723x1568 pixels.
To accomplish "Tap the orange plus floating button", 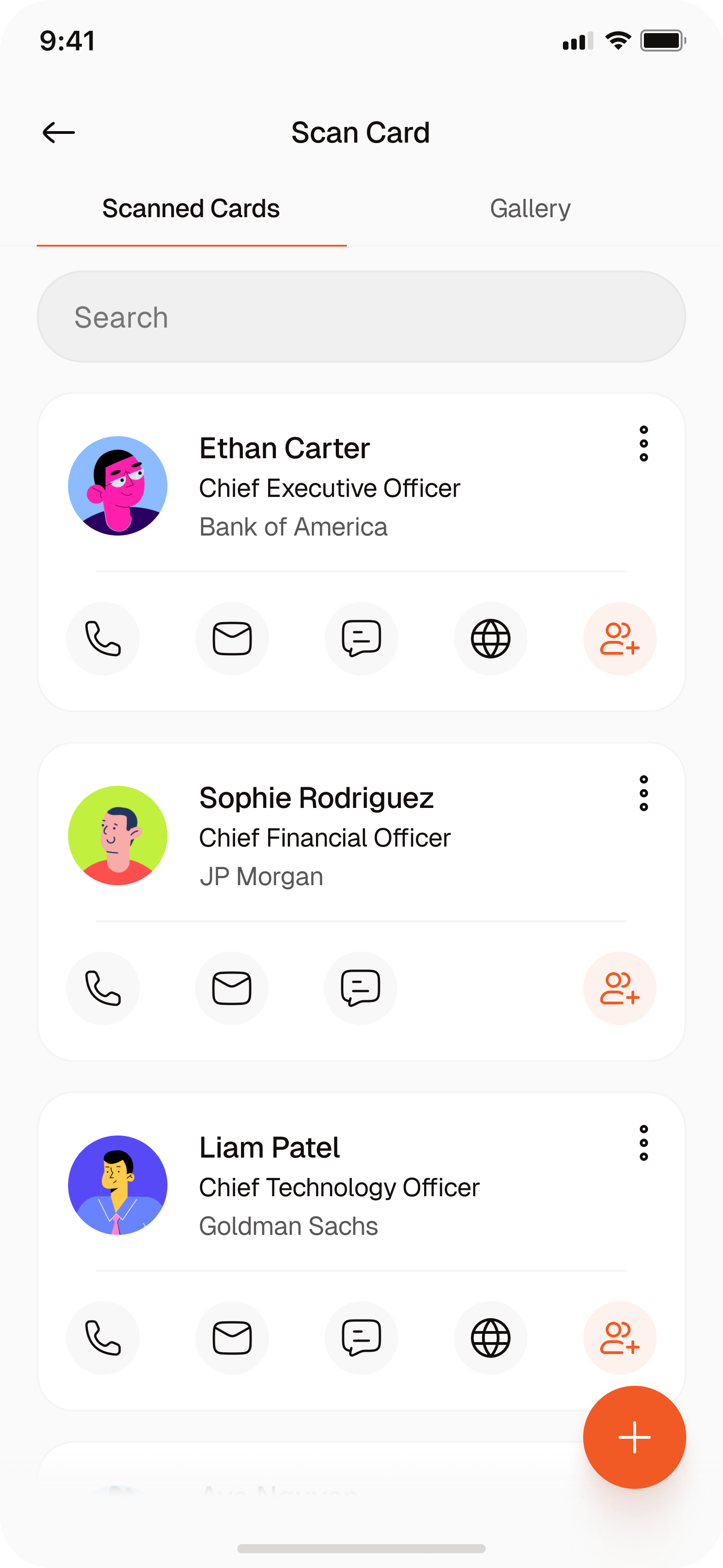I will pyautogui.click(x=634, y=1437).
